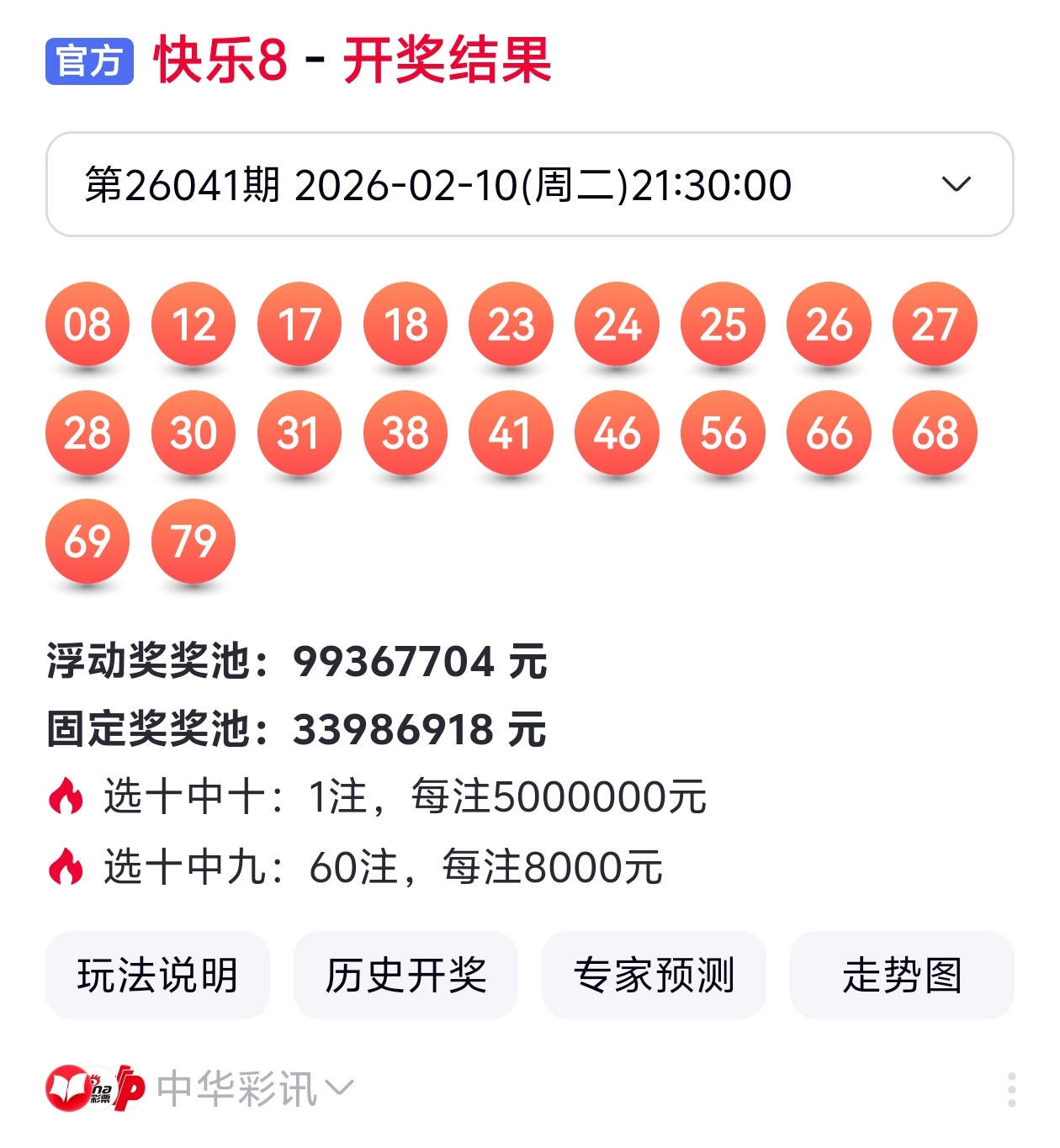
Task: Tap the 快乐8 - 开奖结果 title link
Action: click(x=352, y=61)
